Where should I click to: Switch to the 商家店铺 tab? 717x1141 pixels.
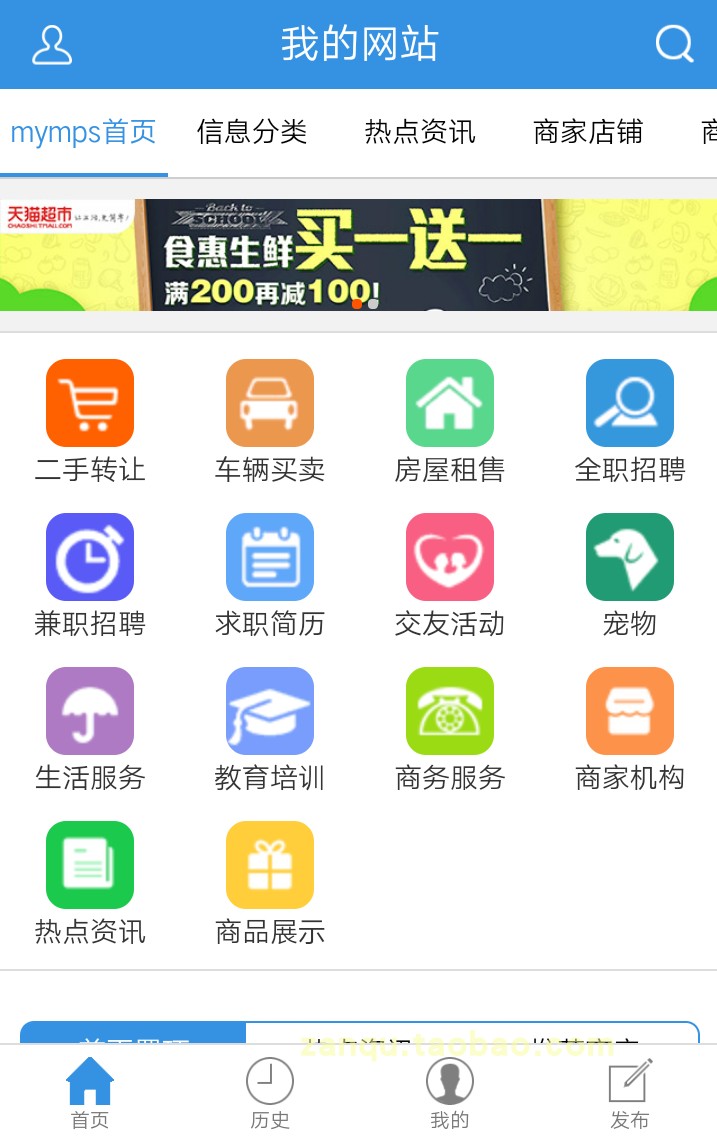point(588,132)
